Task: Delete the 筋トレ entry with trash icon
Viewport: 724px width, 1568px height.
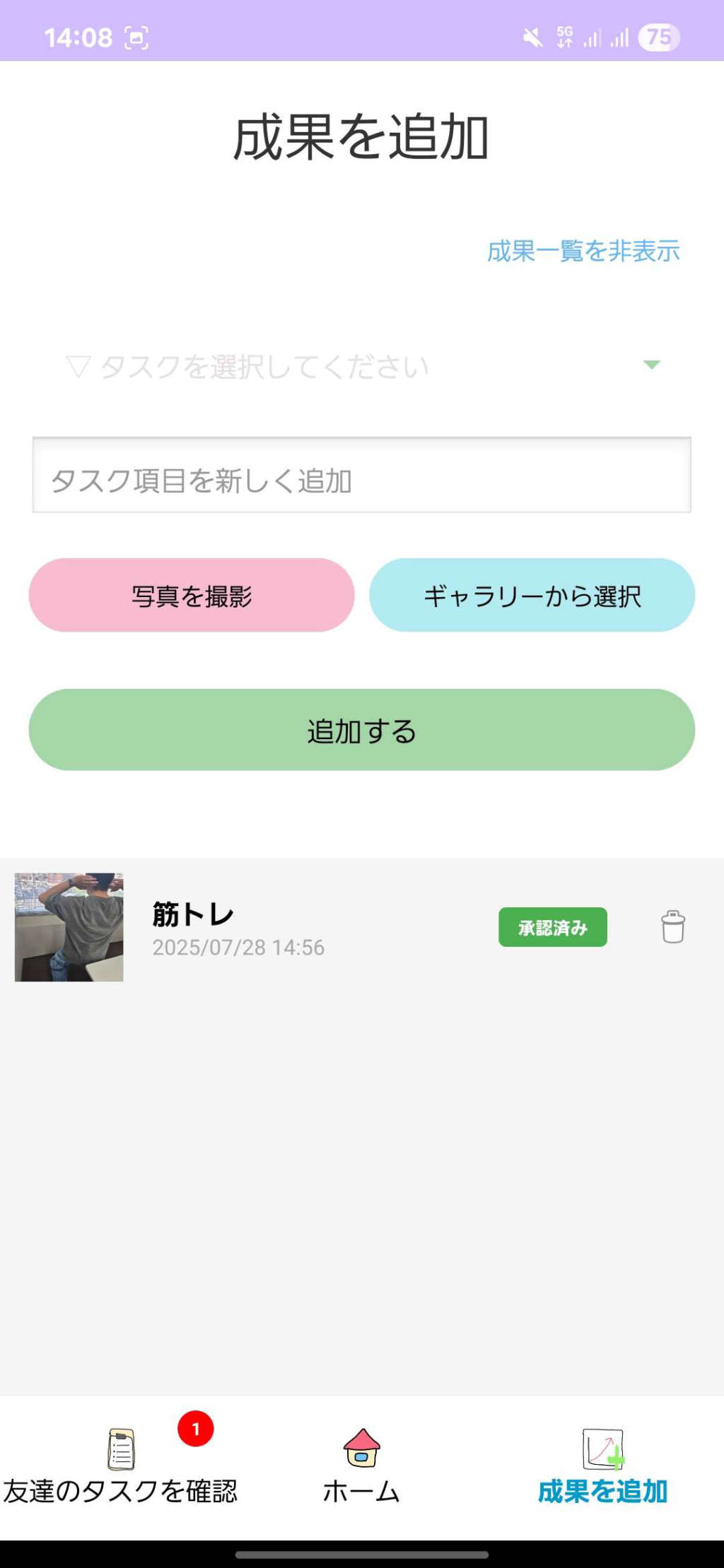Action: click(672, 926)
